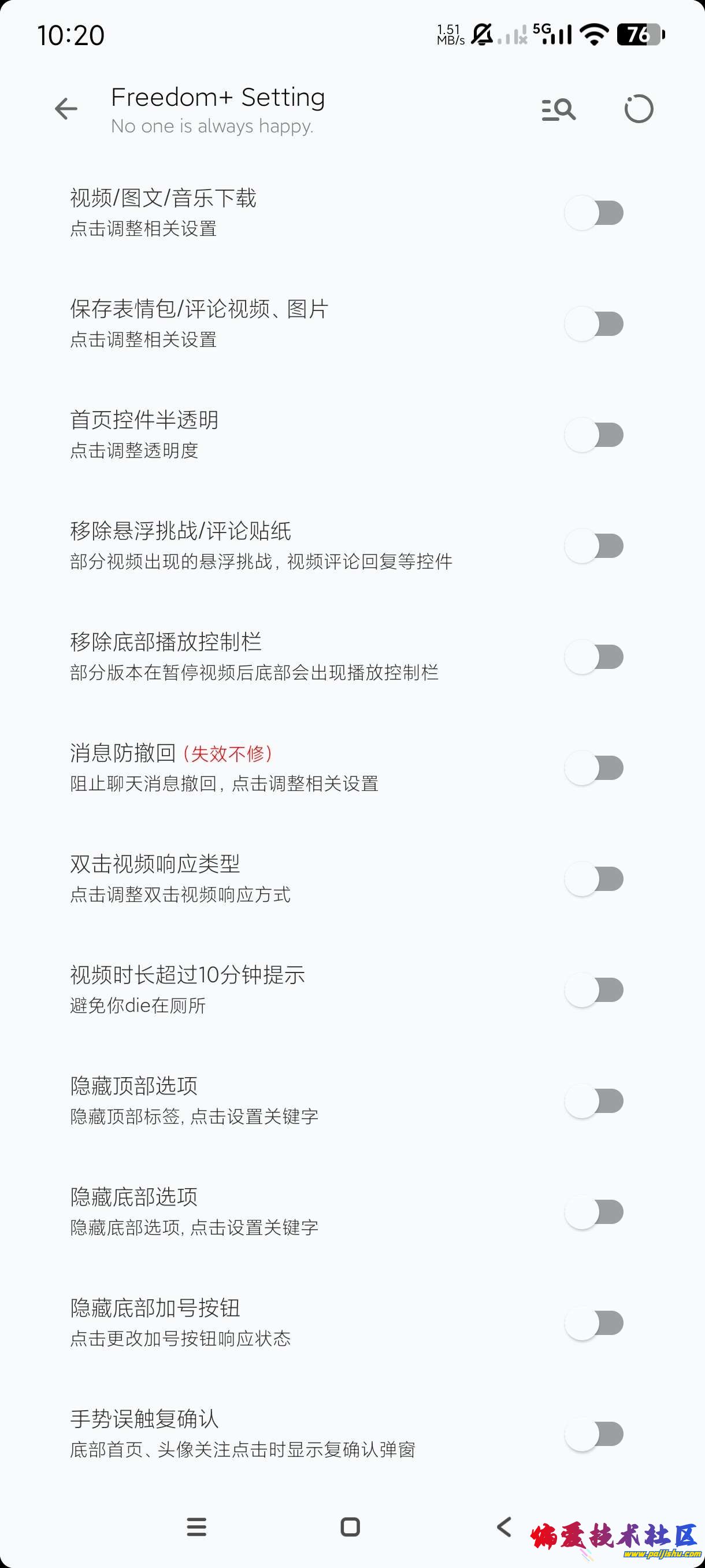Screen dimensions: 705x1568
Task: Turn on 保存表情包/评论视频、图片 switch
Action: [594, 324]
